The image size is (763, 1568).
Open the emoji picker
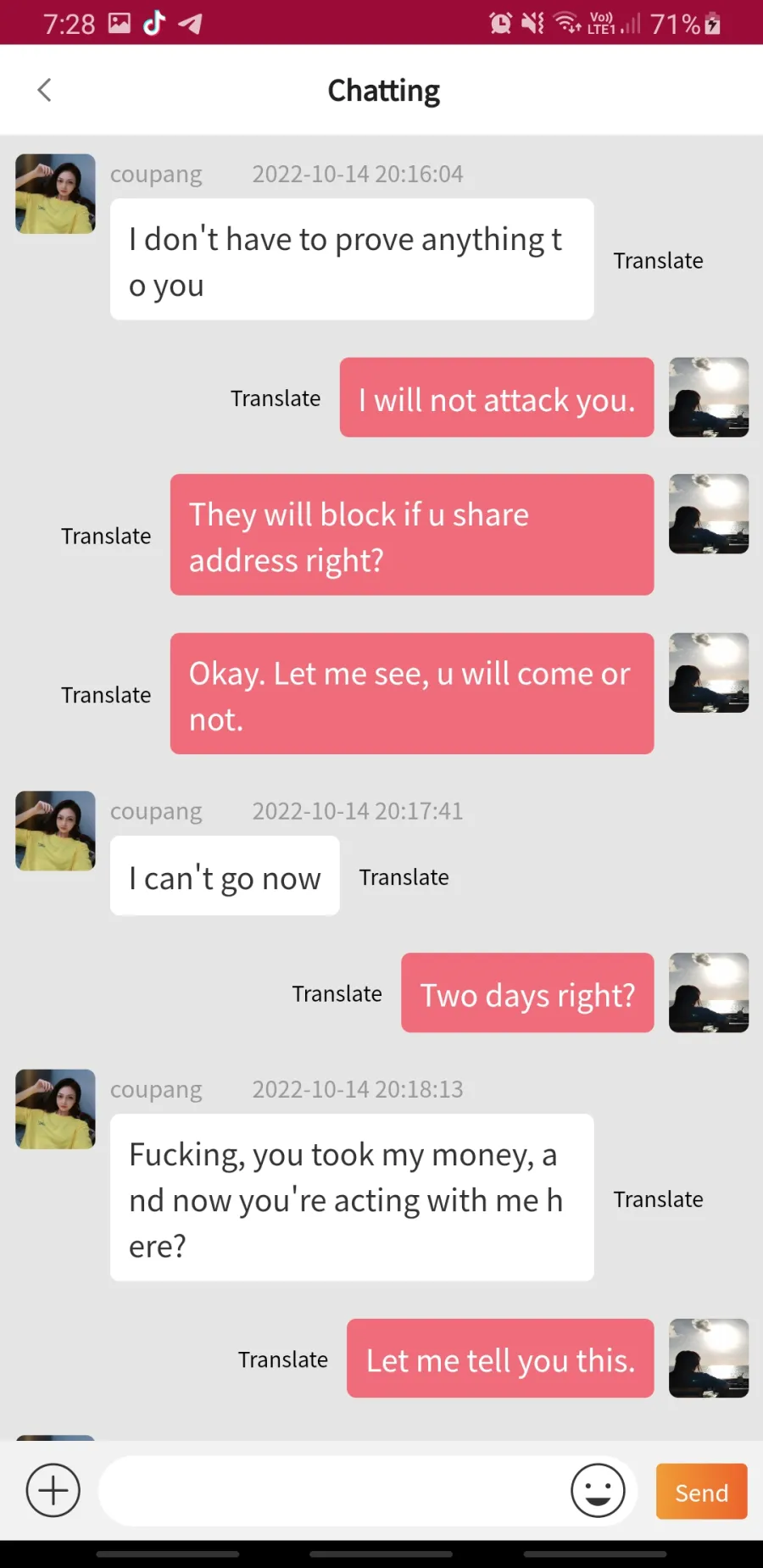tap(598, 1490)
